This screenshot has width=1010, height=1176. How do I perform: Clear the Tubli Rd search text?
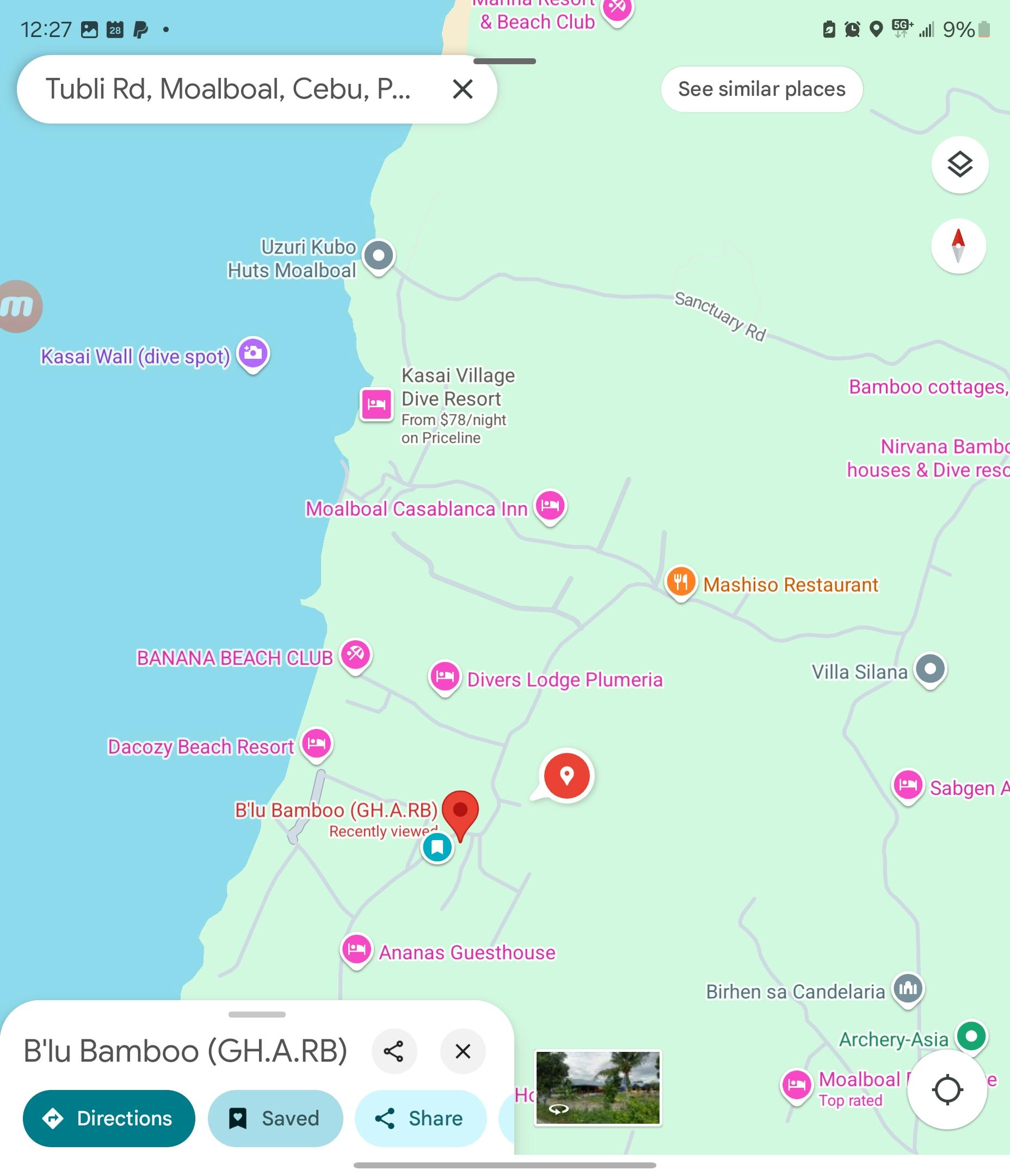463,89
